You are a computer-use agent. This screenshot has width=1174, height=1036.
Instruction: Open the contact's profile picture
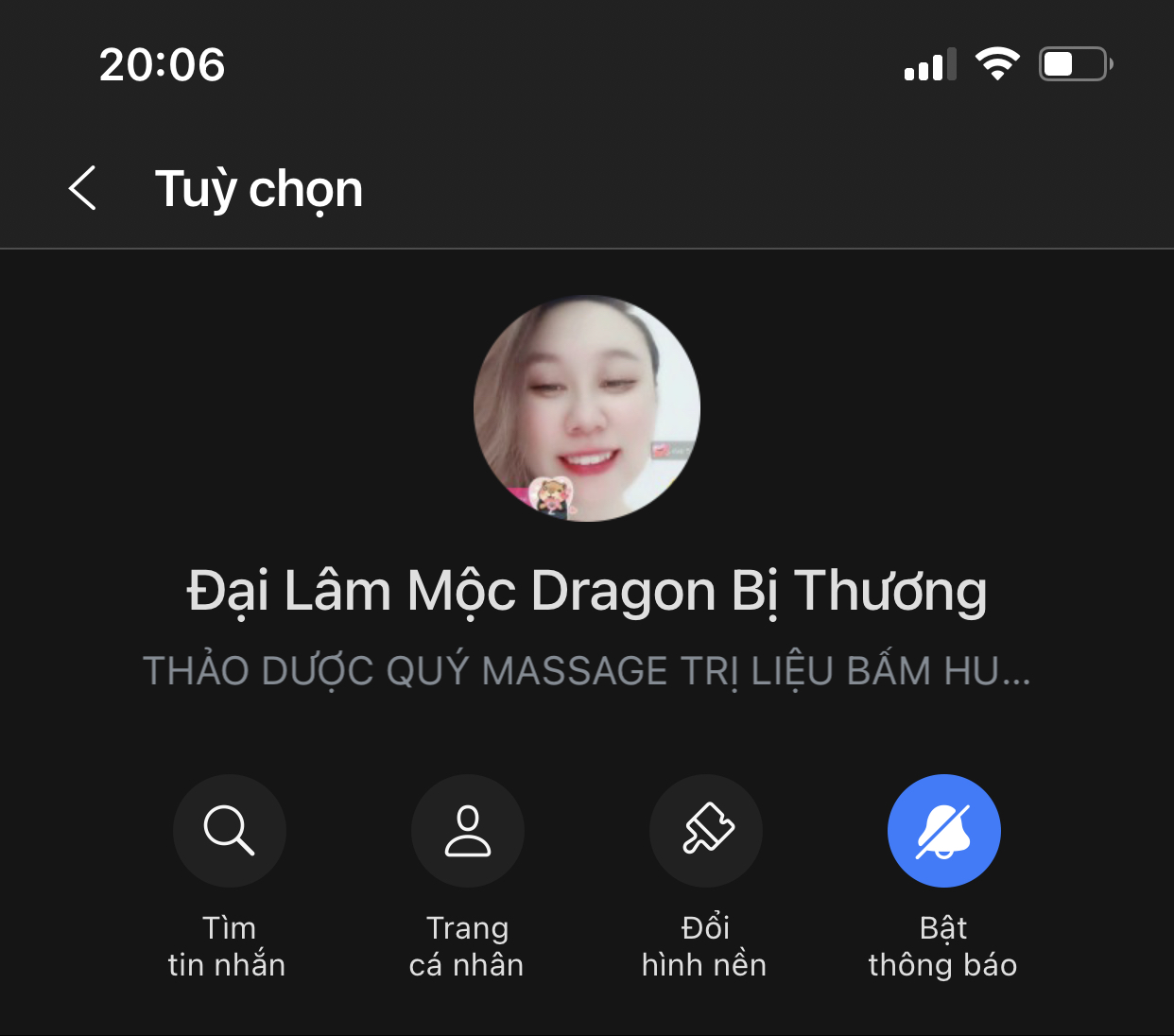coord(587,408)
